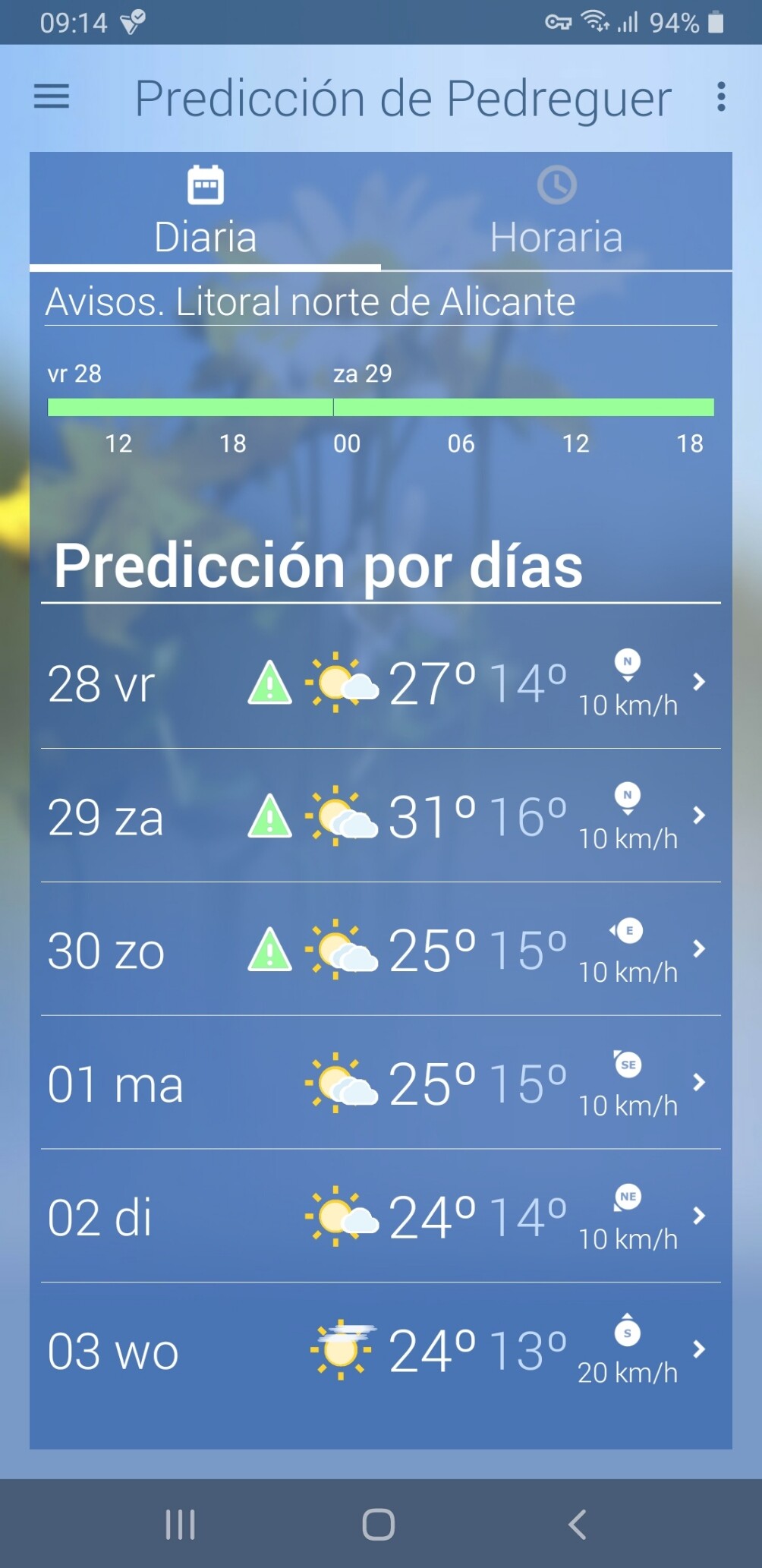762x1568 pixels.
Task: Open the 02 di forecast entry
Action: (x=380, y=1217)
